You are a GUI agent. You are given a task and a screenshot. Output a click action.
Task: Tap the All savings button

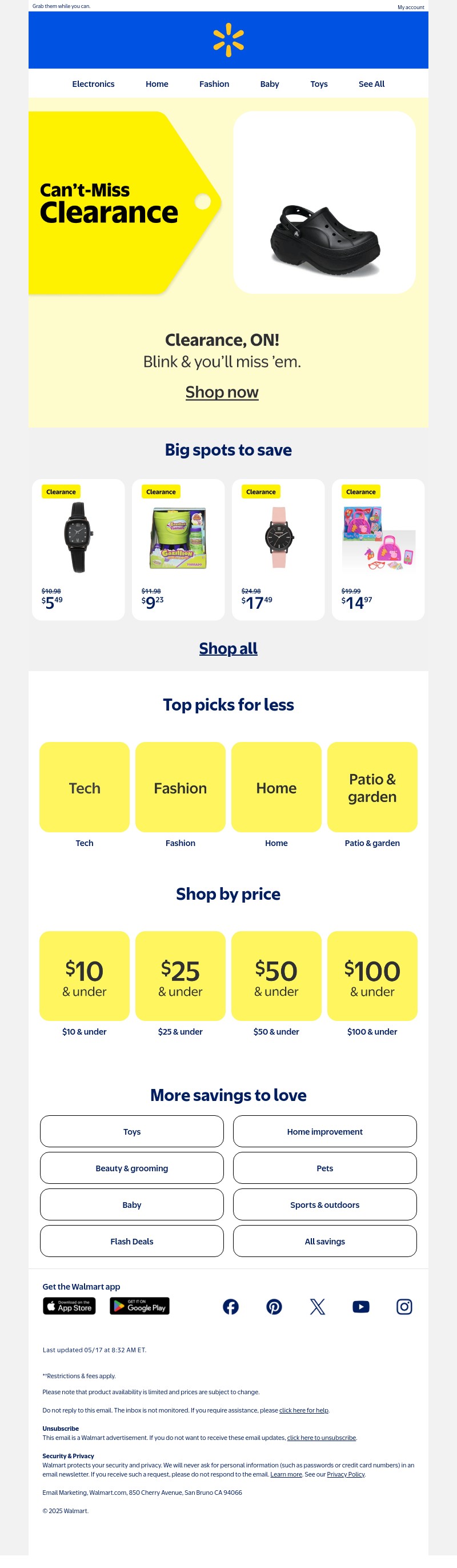tap(324, 1241)
